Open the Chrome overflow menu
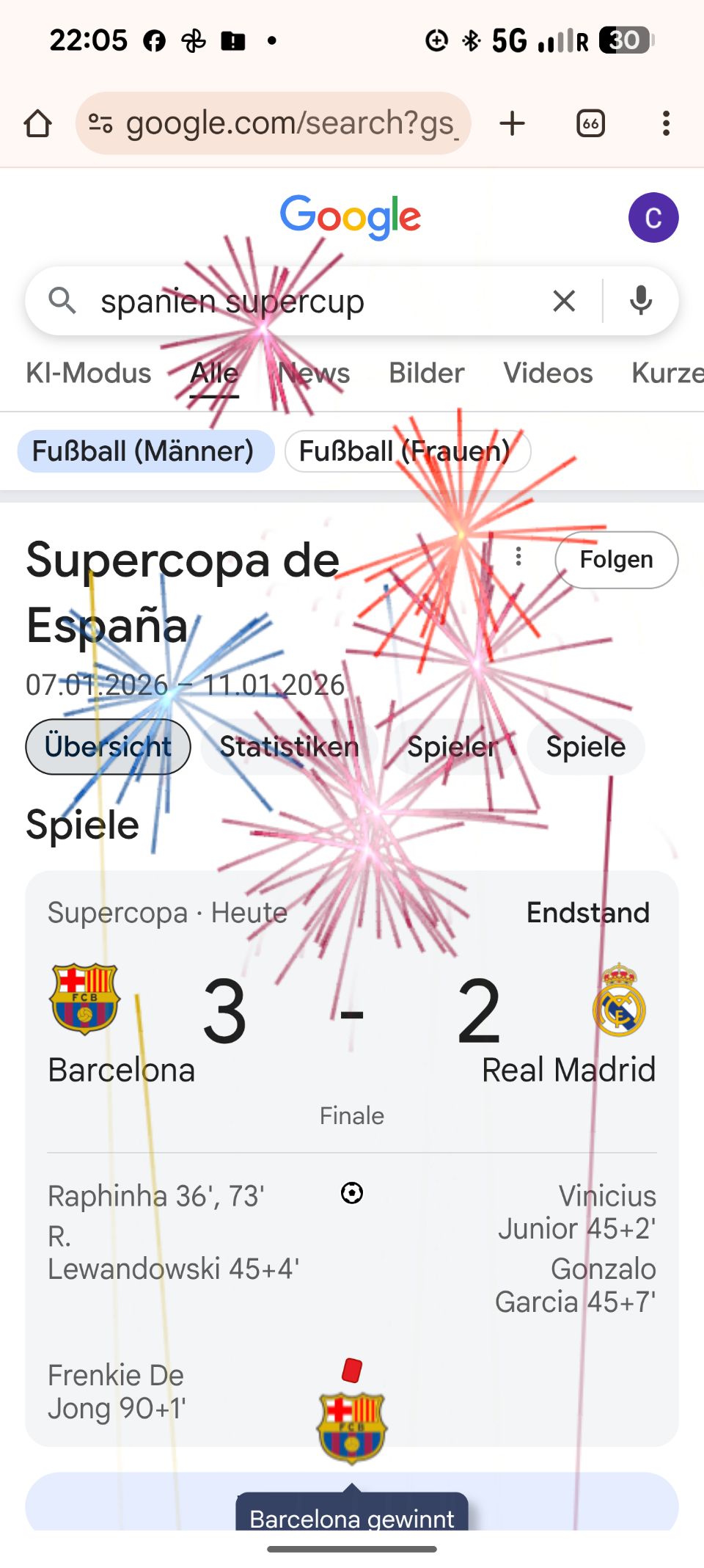Screen dimensions: 704x1568 click(665, 123)
